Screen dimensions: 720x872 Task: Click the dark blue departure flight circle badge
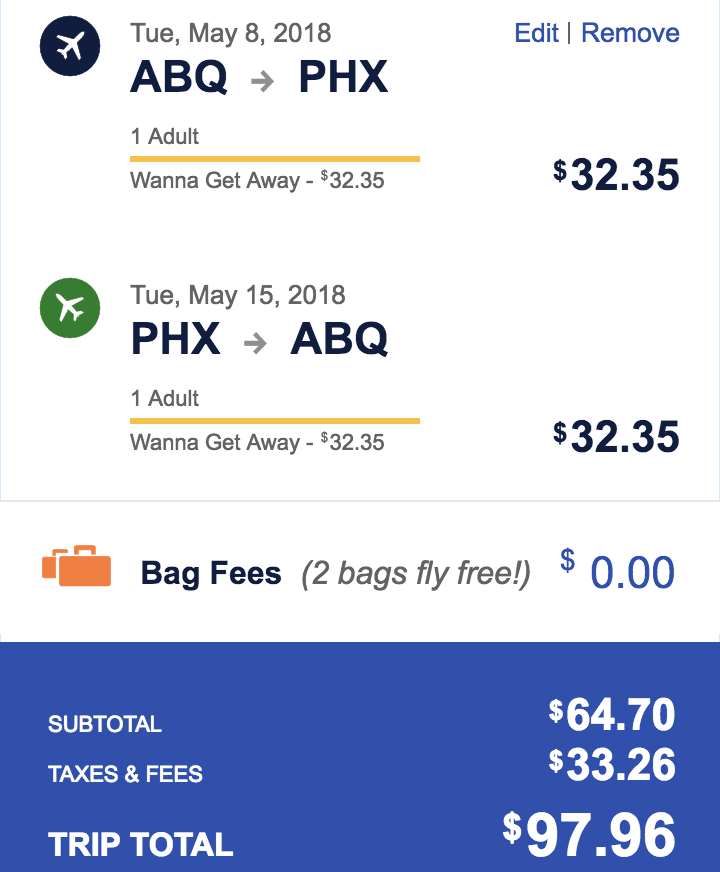[69, 46]
